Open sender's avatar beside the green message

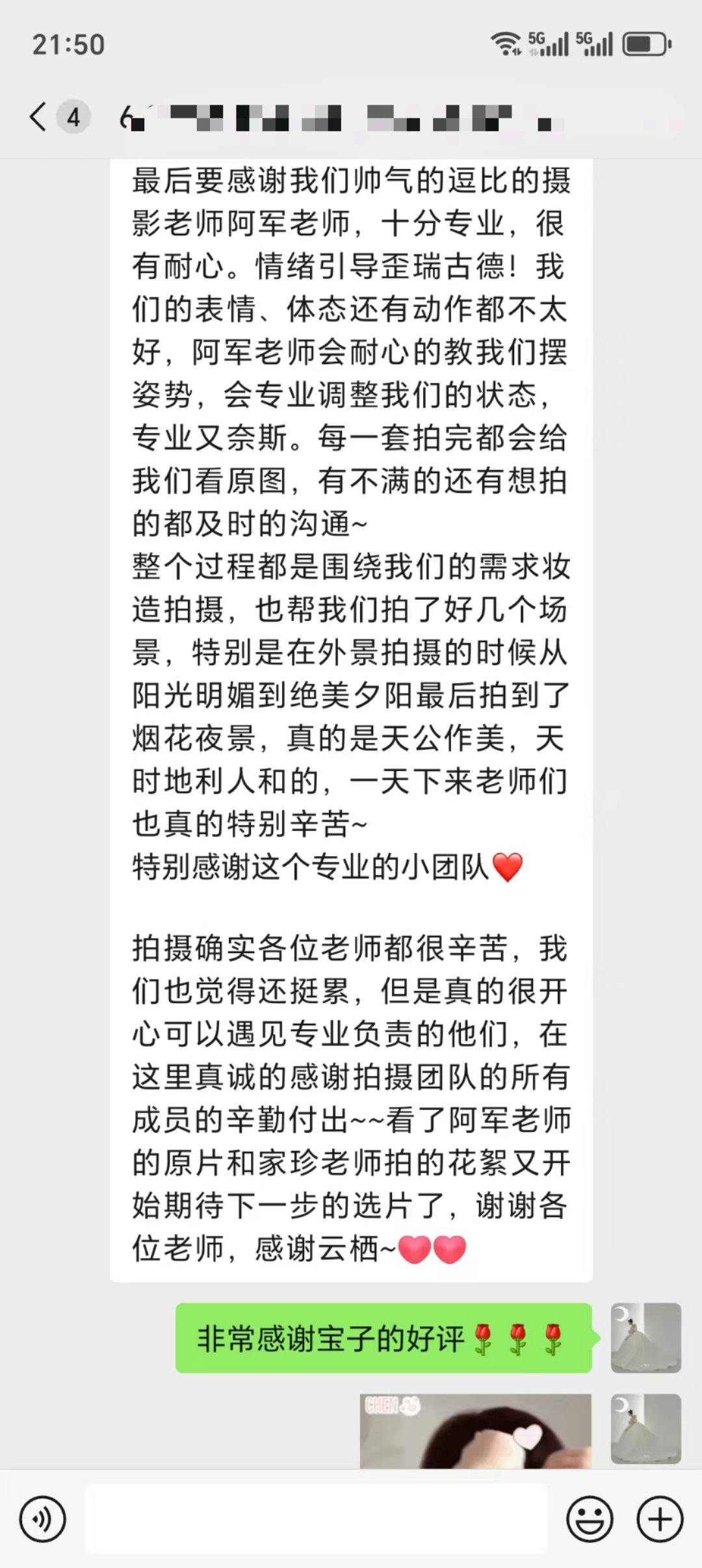[645, 1338]
